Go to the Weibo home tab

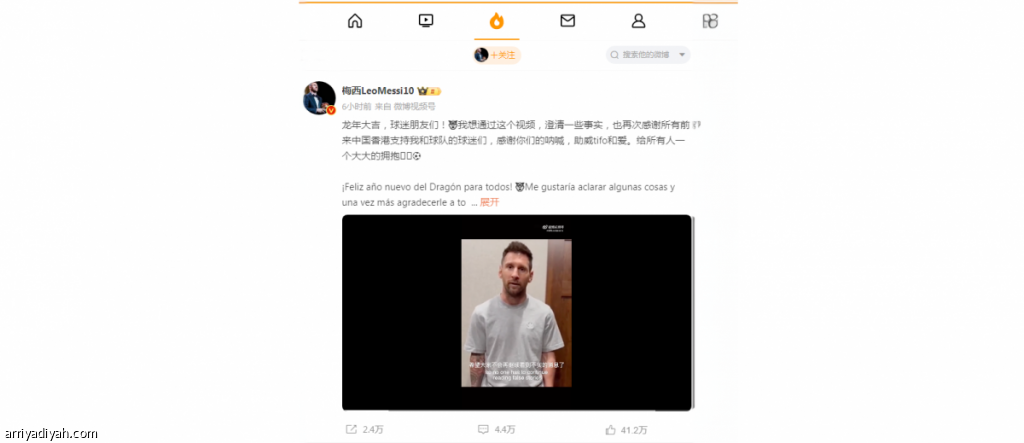click(355, 21)
